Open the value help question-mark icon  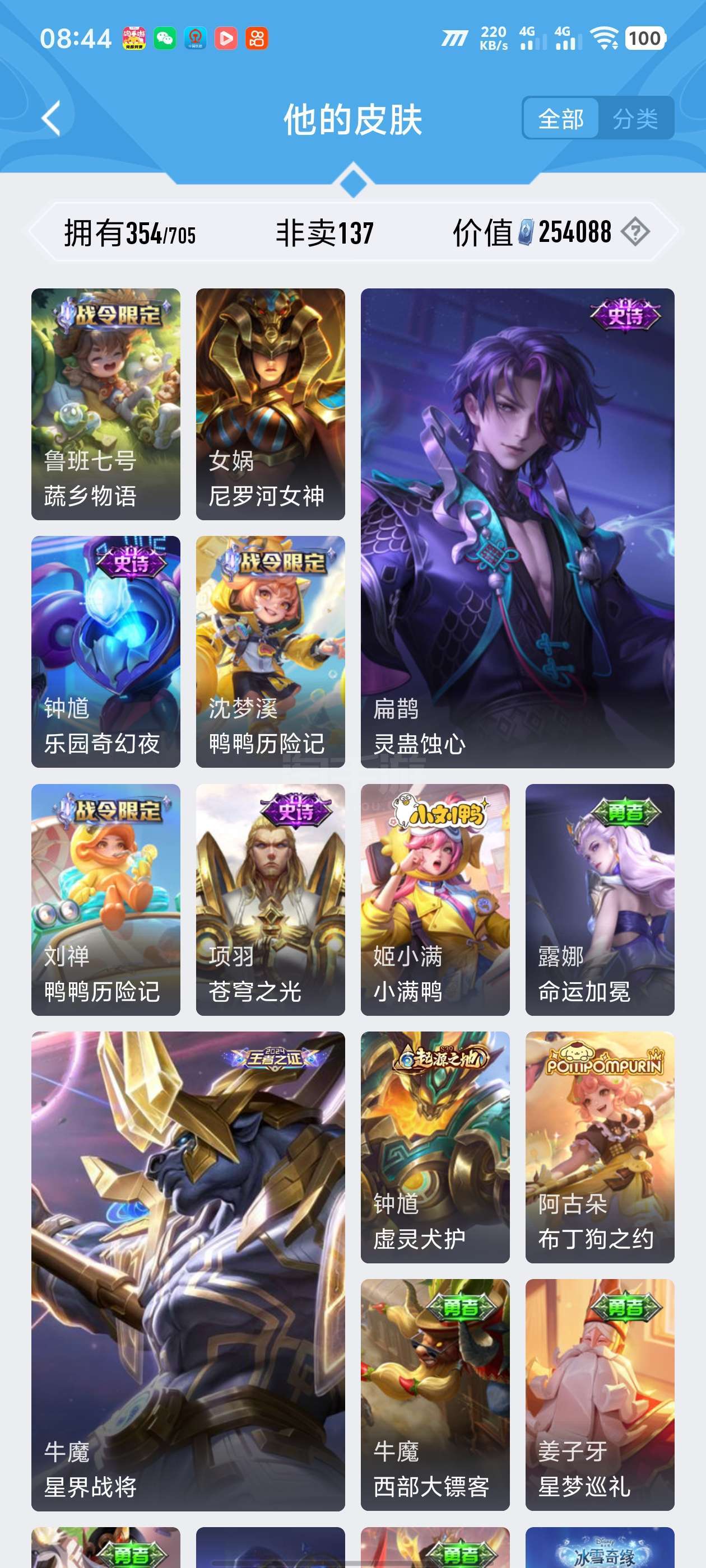(x=635, y=232)
